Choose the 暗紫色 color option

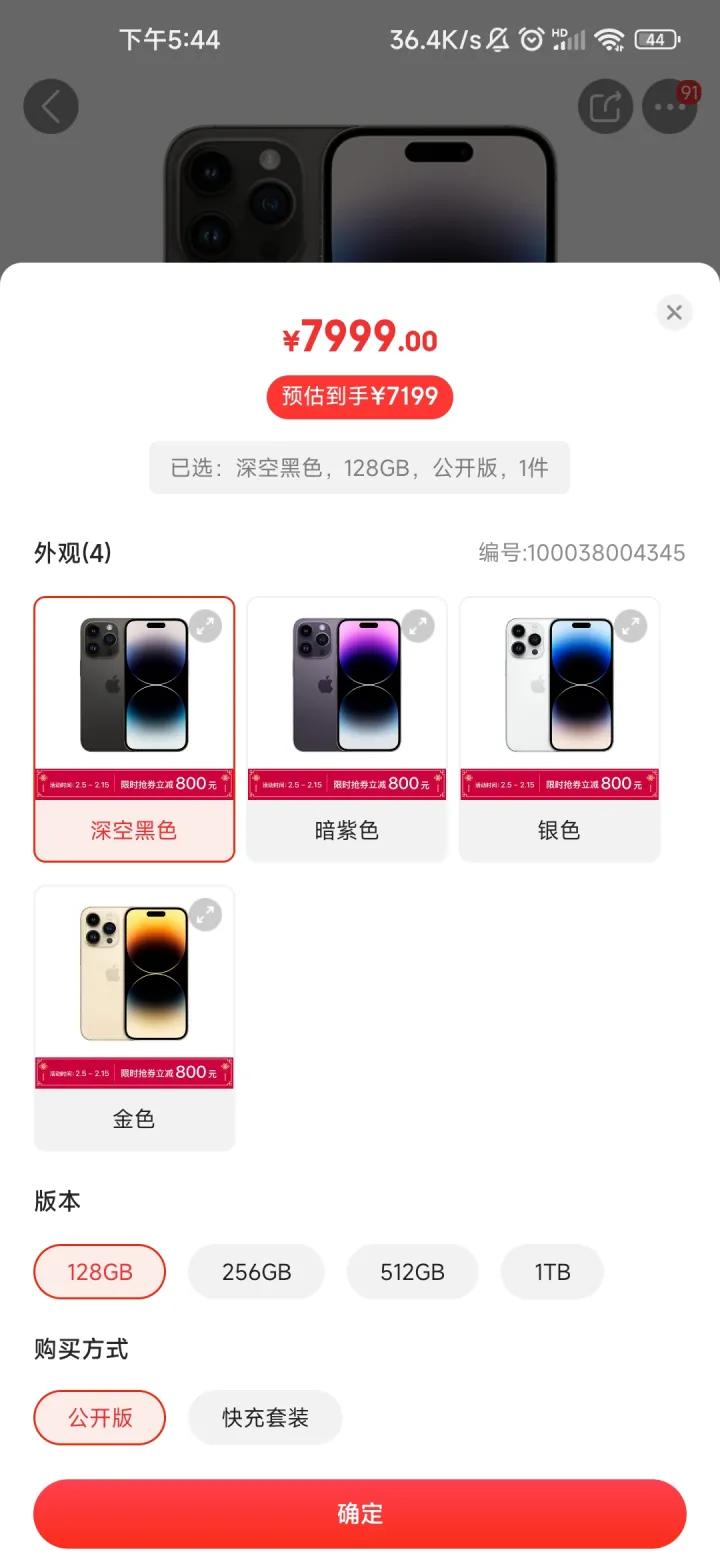click(346, 830)
